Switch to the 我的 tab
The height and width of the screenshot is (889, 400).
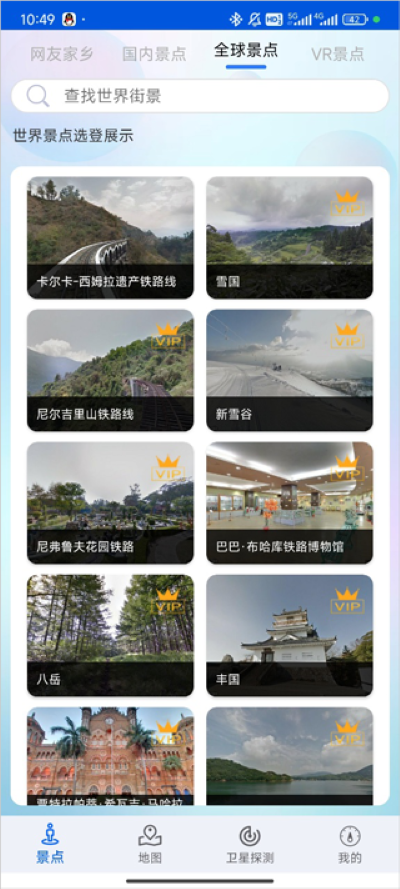350,844
